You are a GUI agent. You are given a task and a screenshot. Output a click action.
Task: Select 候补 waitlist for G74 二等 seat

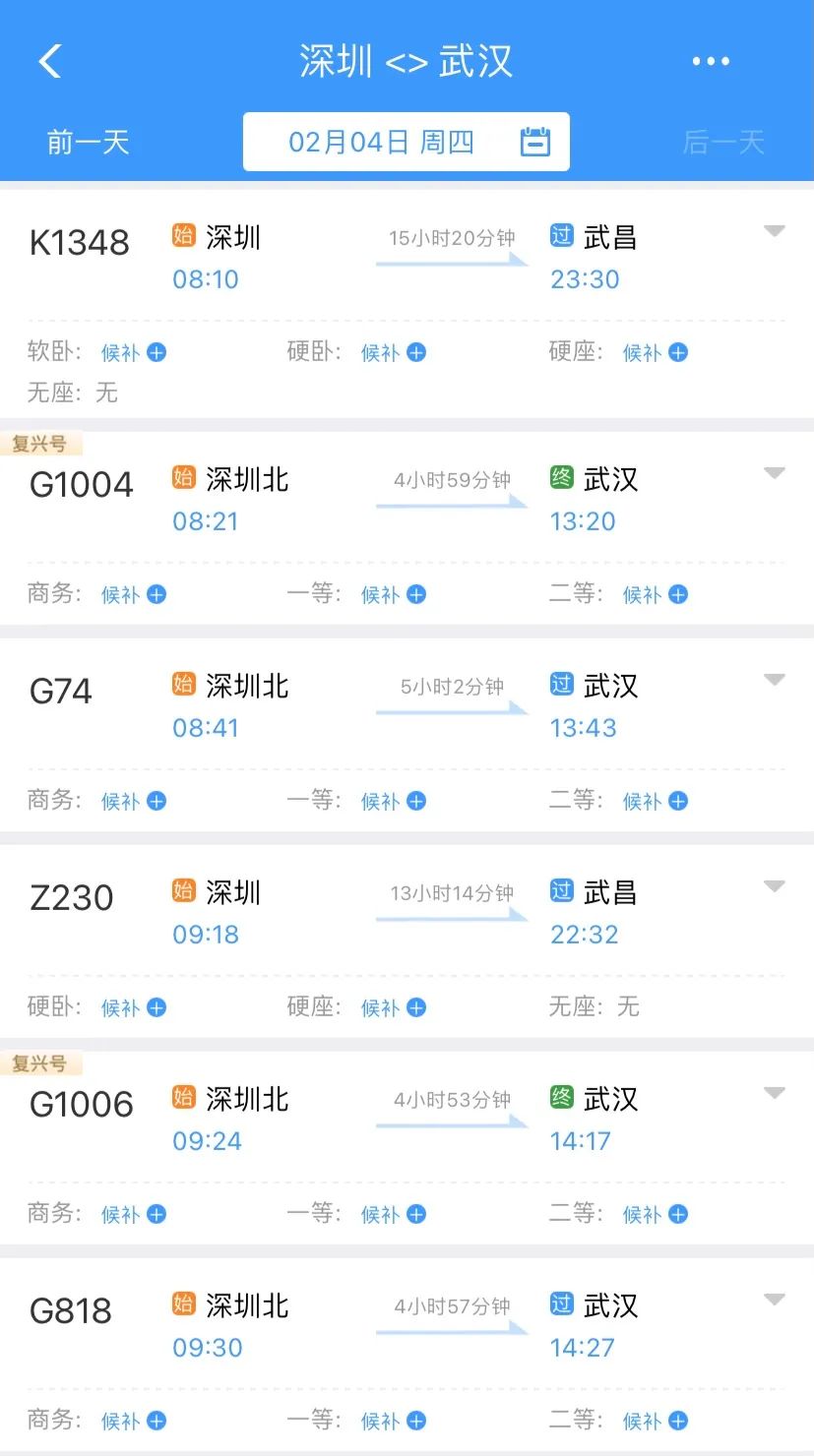(645, 801)
